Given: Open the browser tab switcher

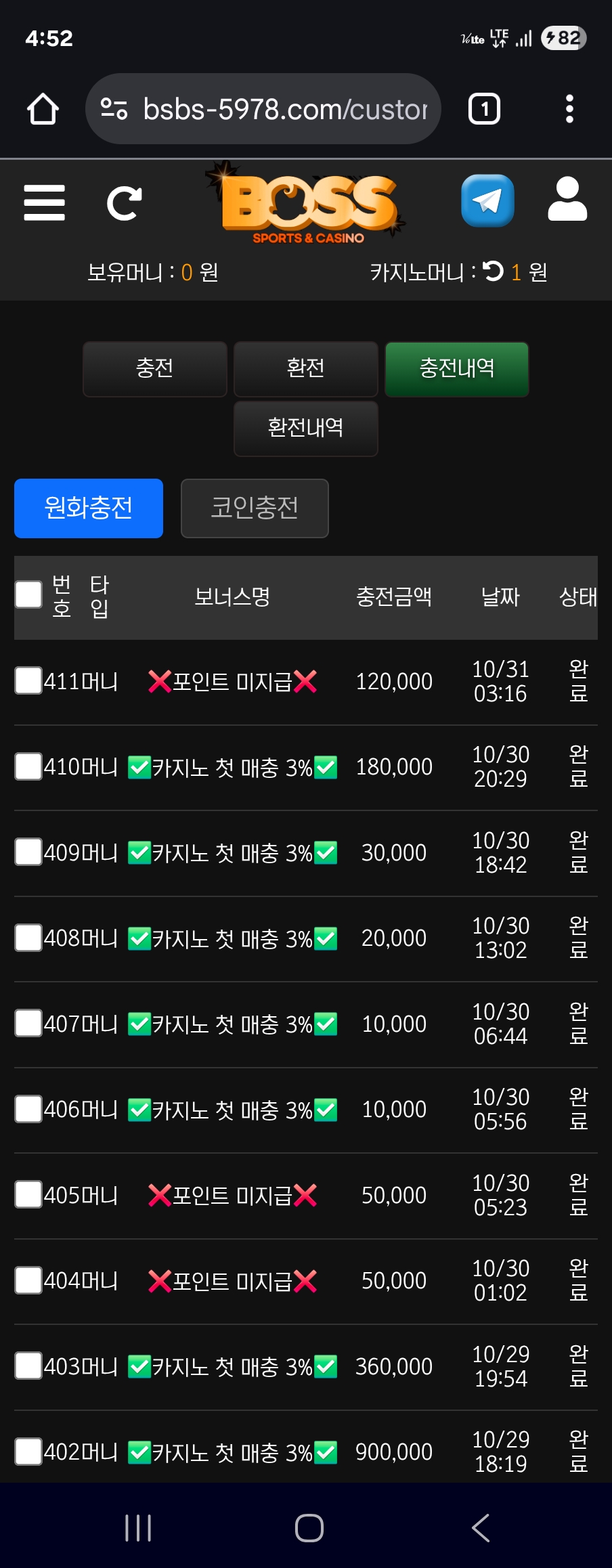Looking at the screenshot, I should 484,109.
